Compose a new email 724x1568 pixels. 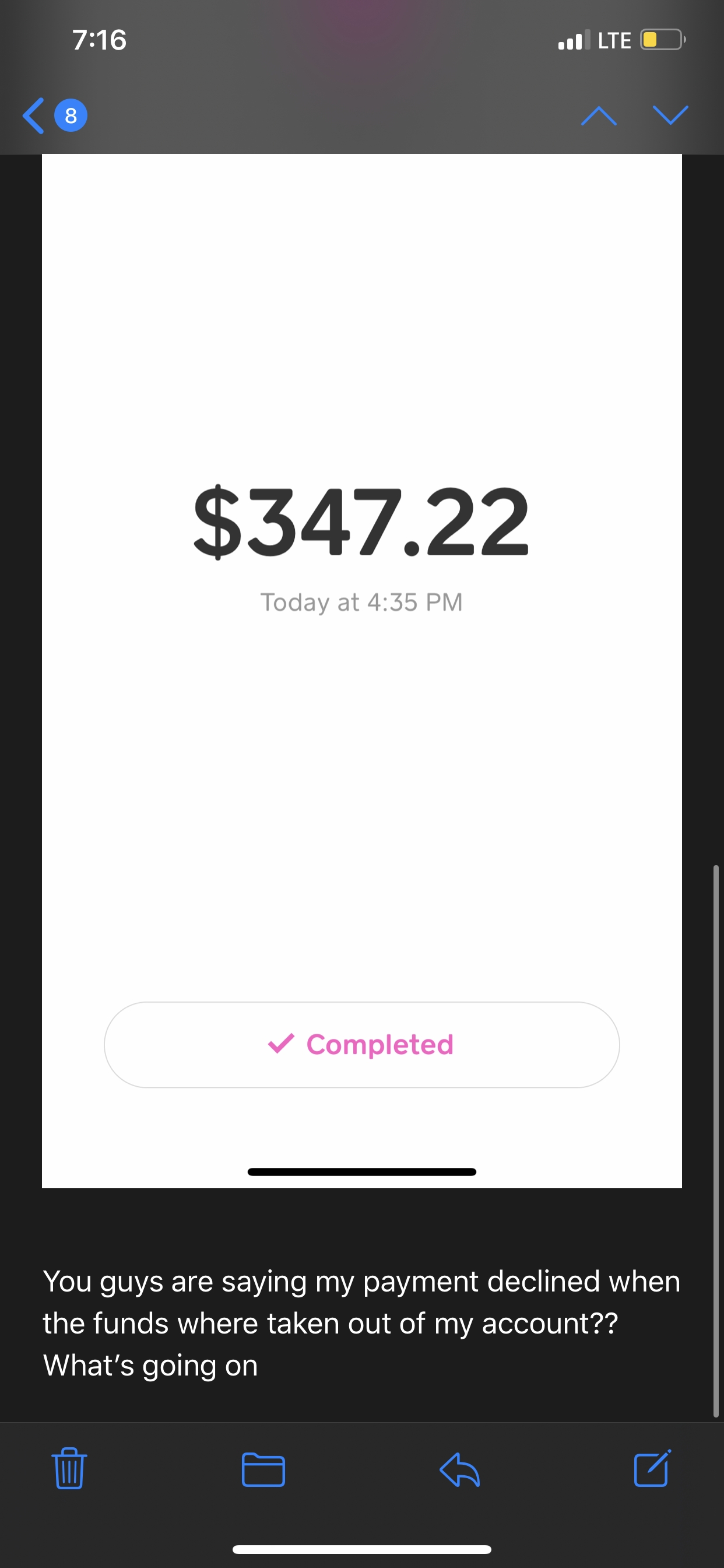(652, 1469)
